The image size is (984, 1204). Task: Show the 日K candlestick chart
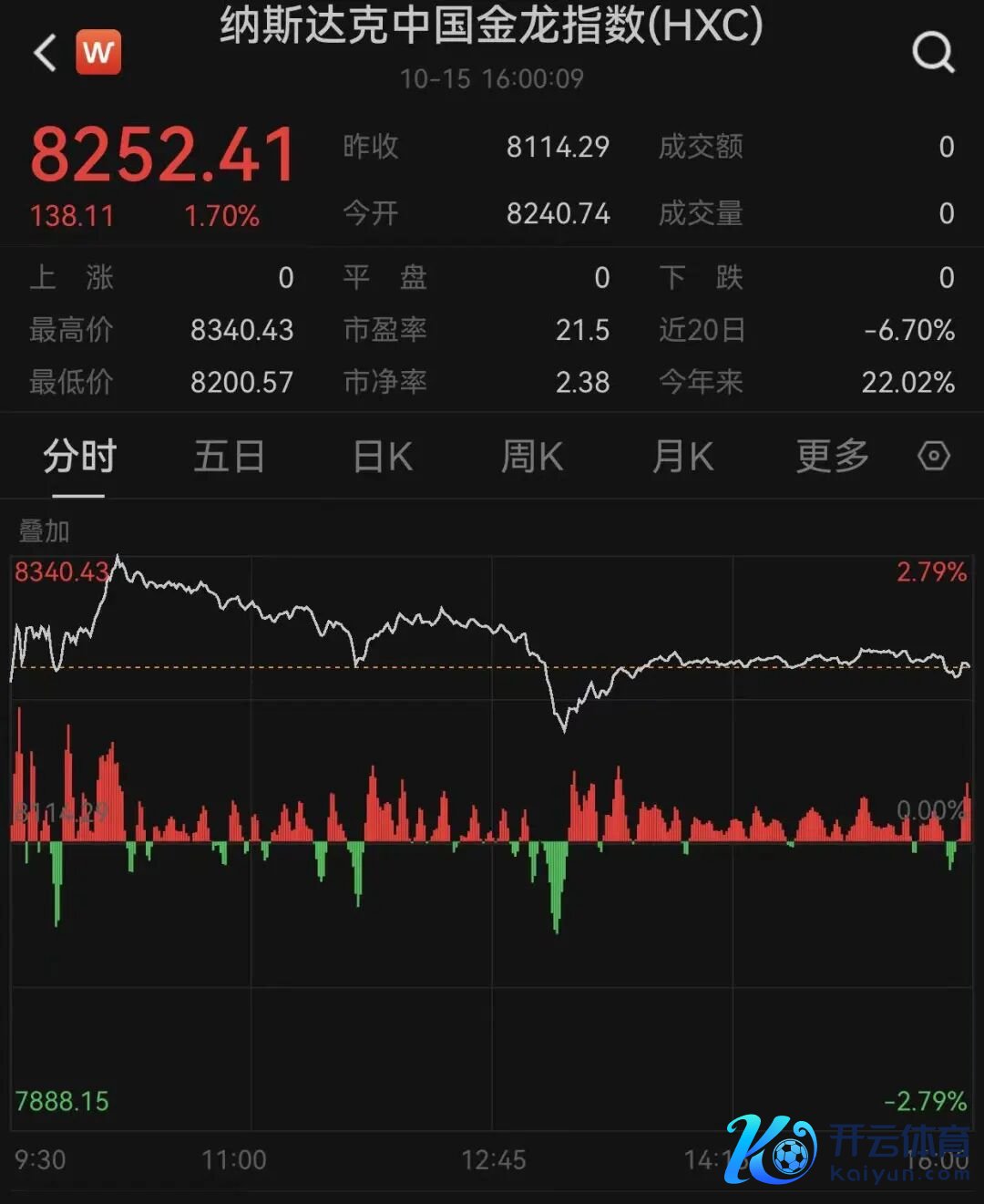tap(383, 457)
